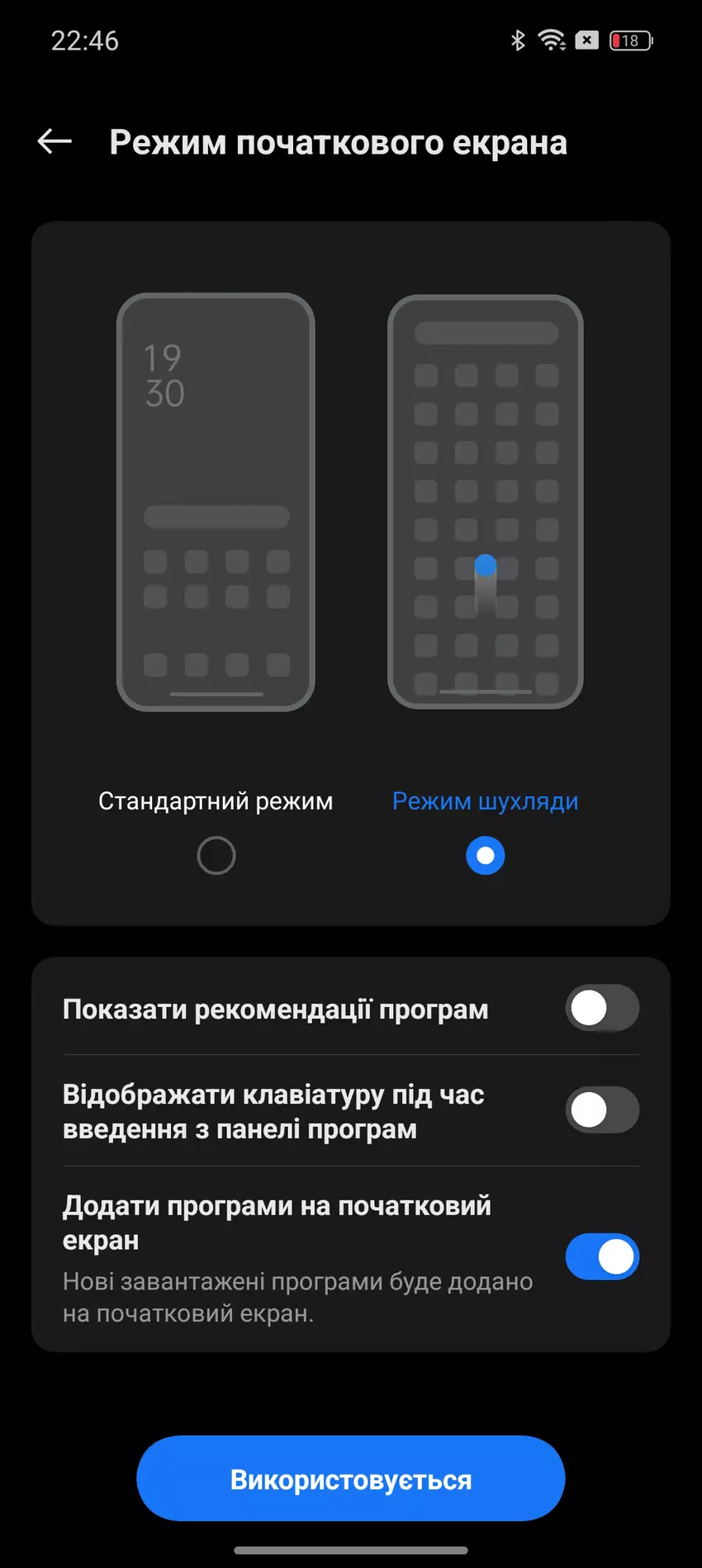
Task: Choose the Режим шухляди radio button
Action: point(485,855)
